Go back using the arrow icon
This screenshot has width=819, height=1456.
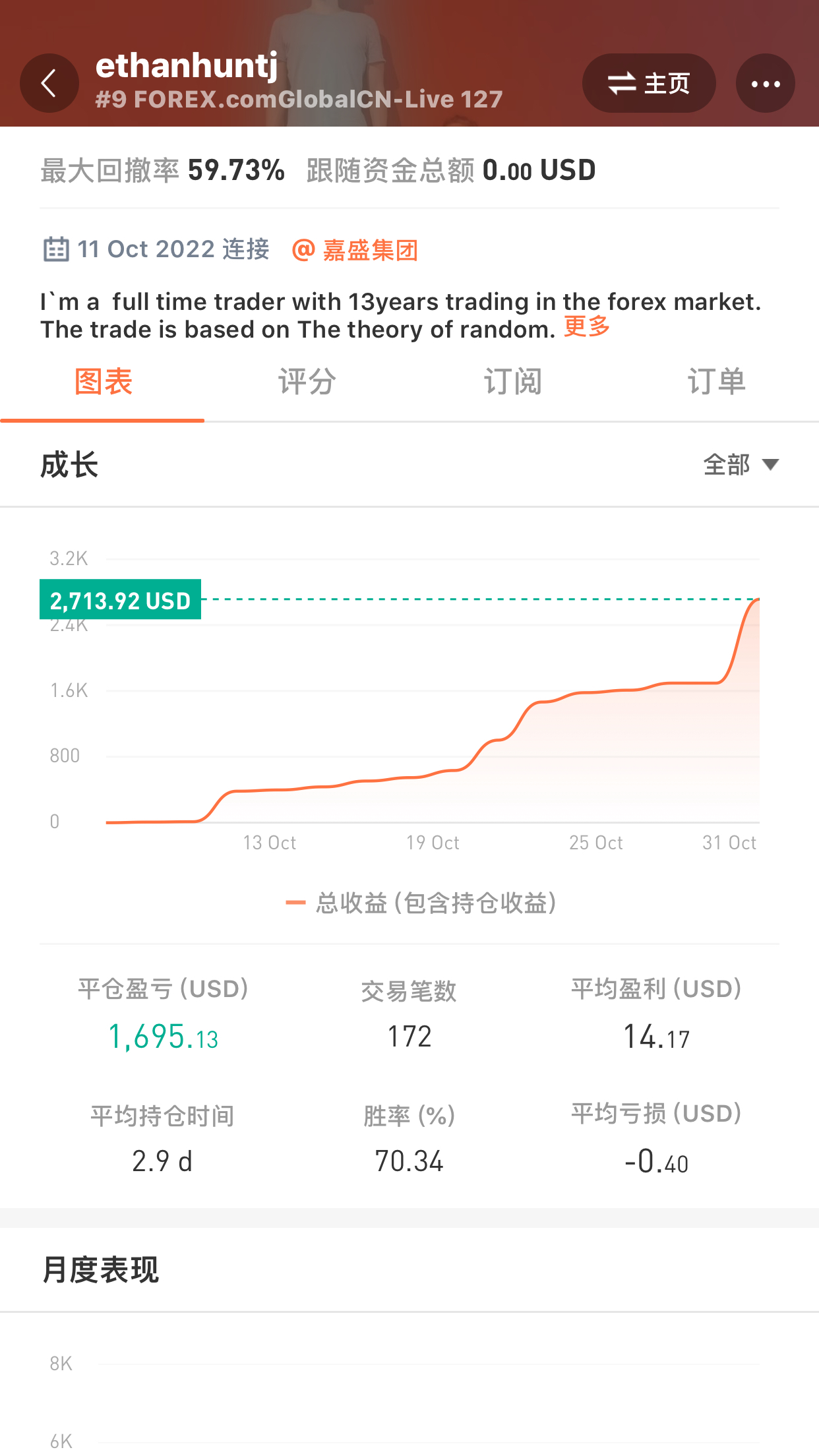tap(49, 84)
